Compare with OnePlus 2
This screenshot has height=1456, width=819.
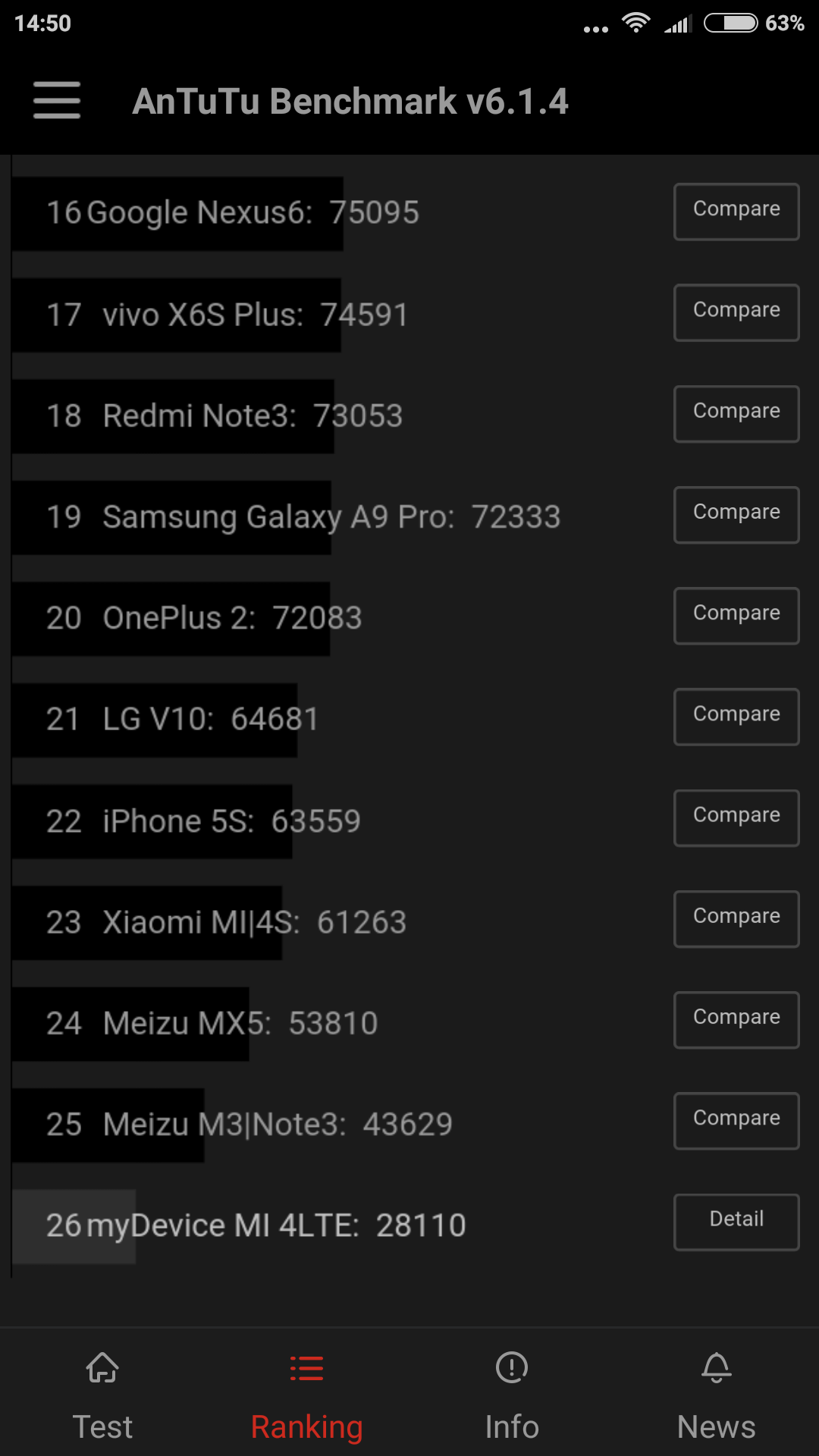pos(736,615)
